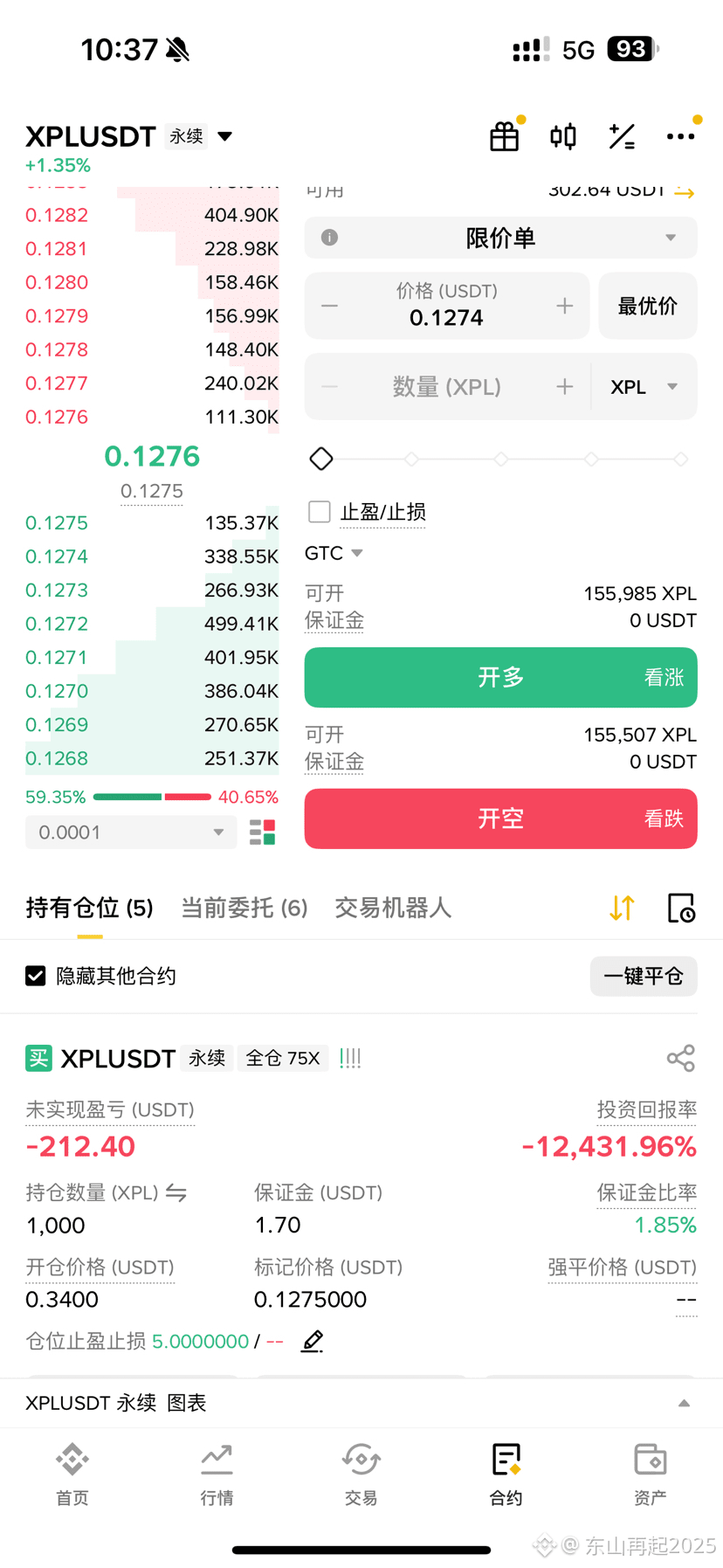Tap 一键平仓 to close all positions
The image size is (723, 1568).
[x=644, y=976]
